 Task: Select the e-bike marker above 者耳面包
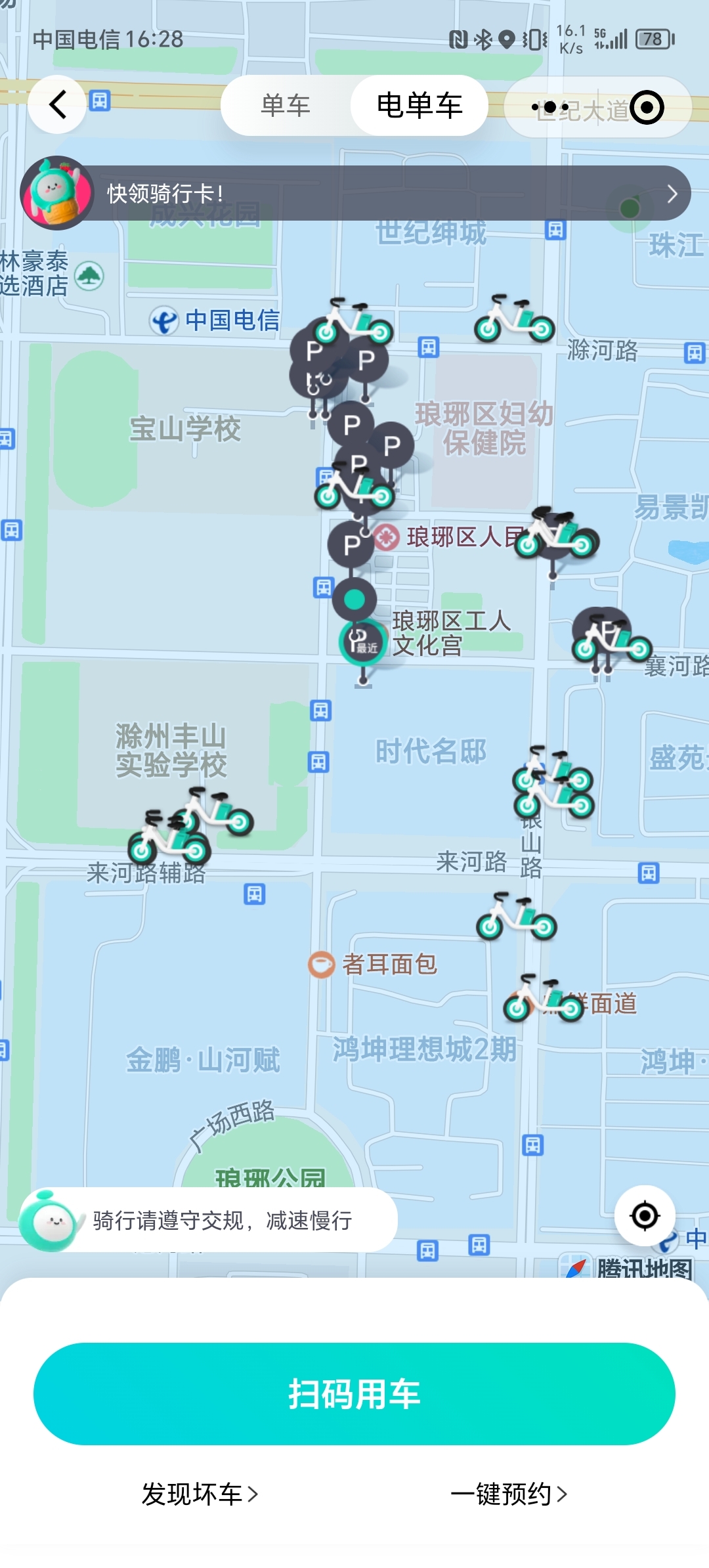[517, 917]
